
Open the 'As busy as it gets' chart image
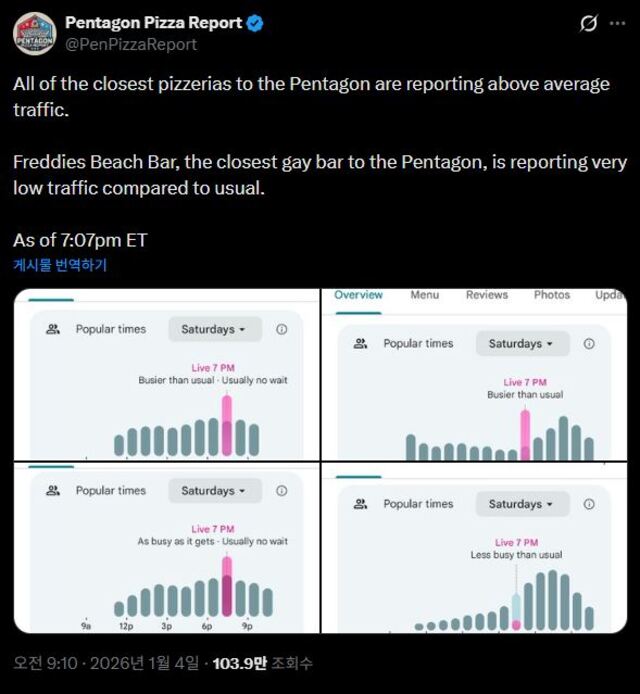(166, 548)
